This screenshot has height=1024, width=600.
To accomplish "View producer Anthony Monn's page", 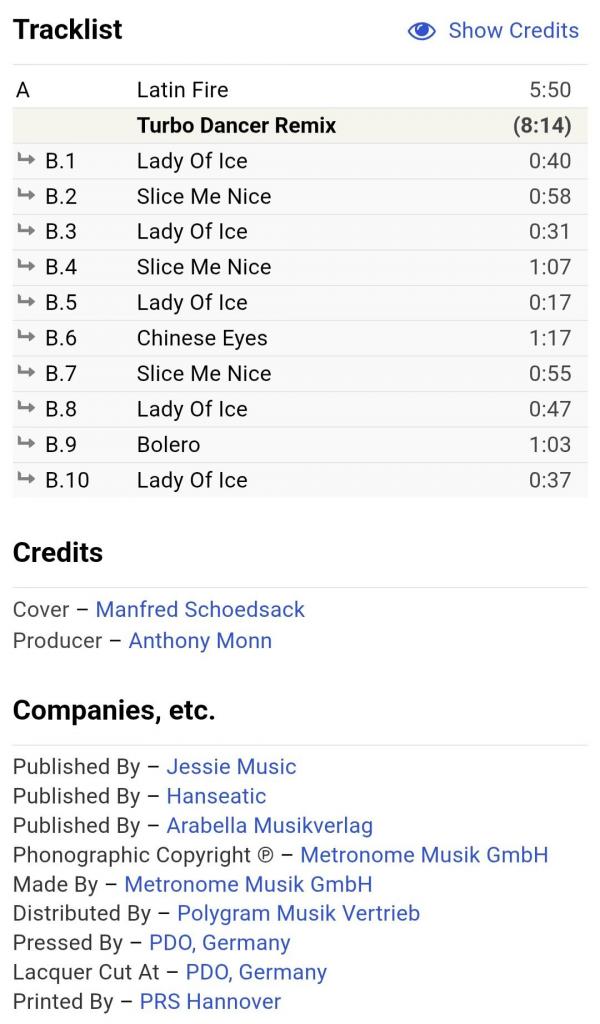I will [200, 640].
